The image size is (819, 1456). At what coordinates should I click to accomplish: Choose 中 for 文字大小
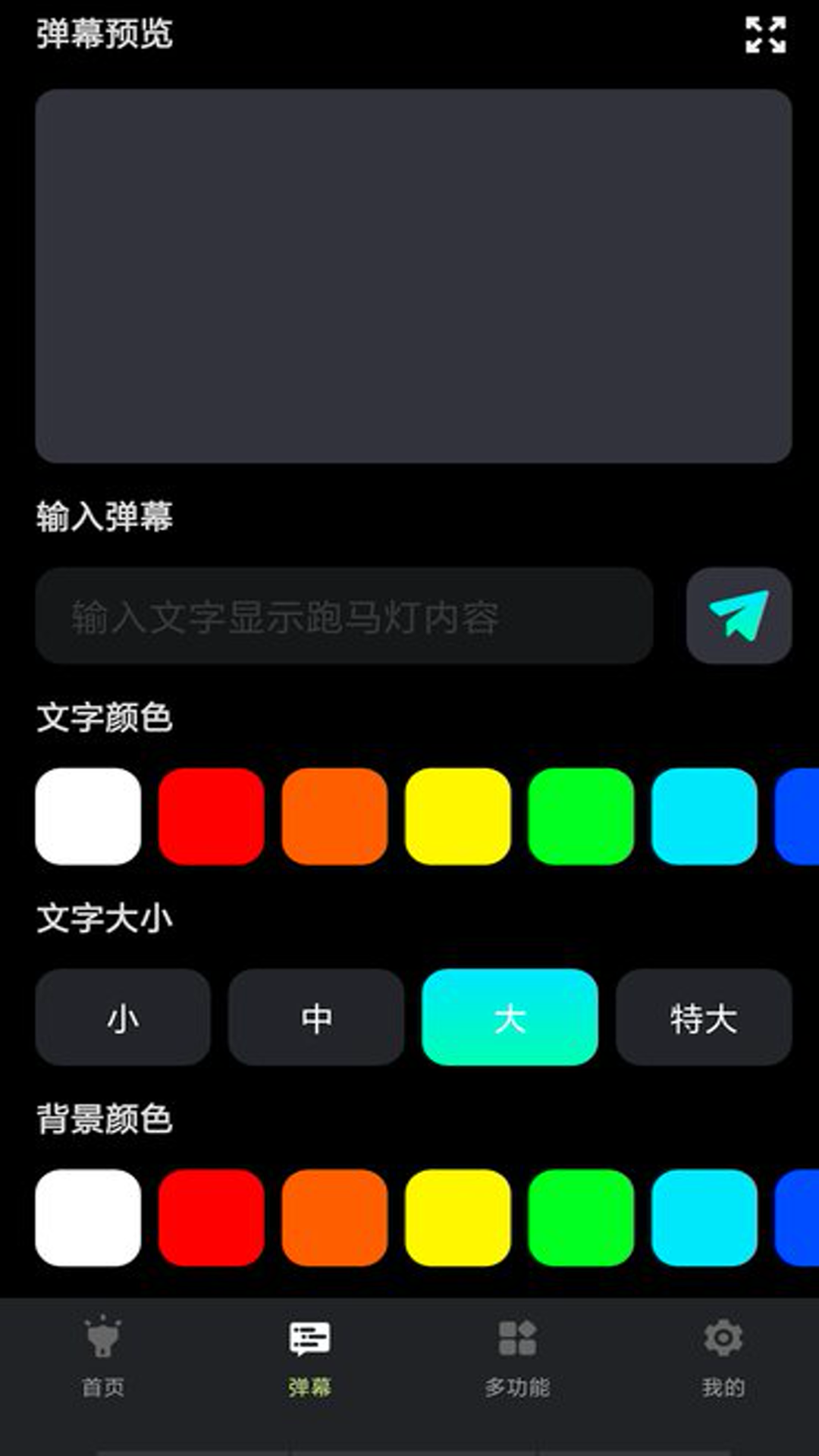[x=316, y=1017]
